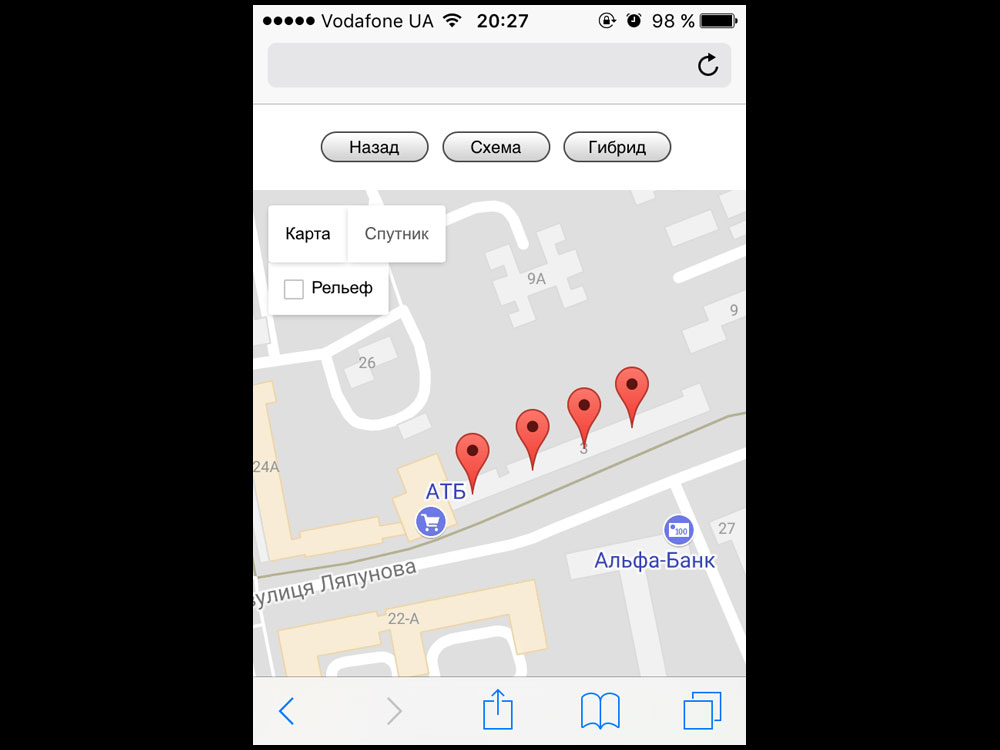Viewport: 1000px width, 750px height.
Task: Tap the Safari address bar
Action: point(480,66)
